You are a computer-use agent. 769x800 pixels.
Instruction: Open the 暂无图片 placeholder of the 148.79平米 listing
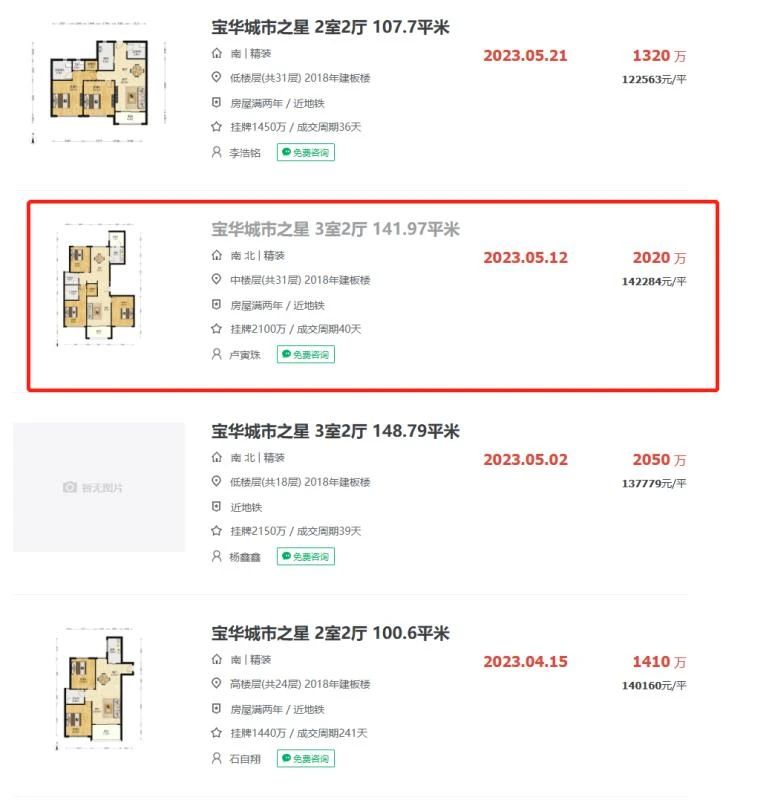click(x=98, y=487)
